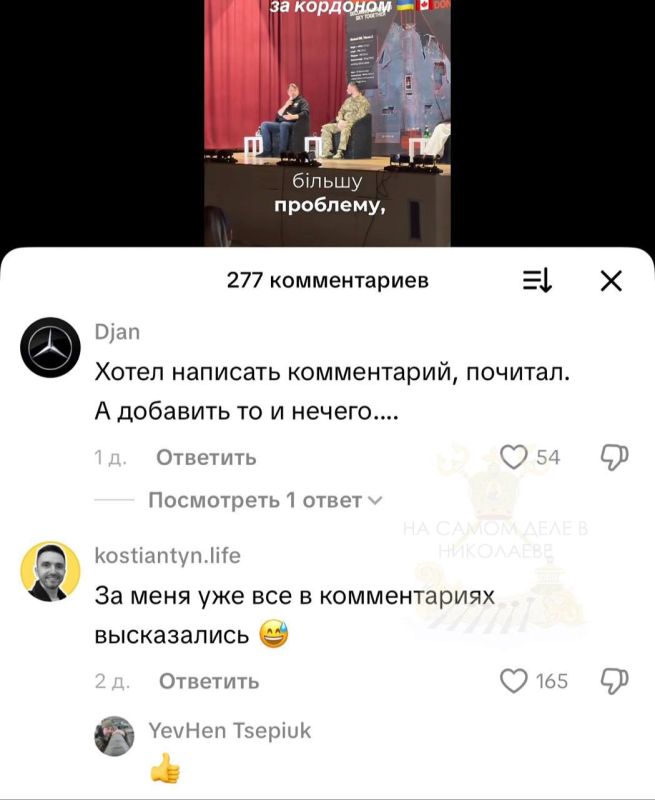Dislike kostiantyn.life's comment

click(x=610, y=681)
